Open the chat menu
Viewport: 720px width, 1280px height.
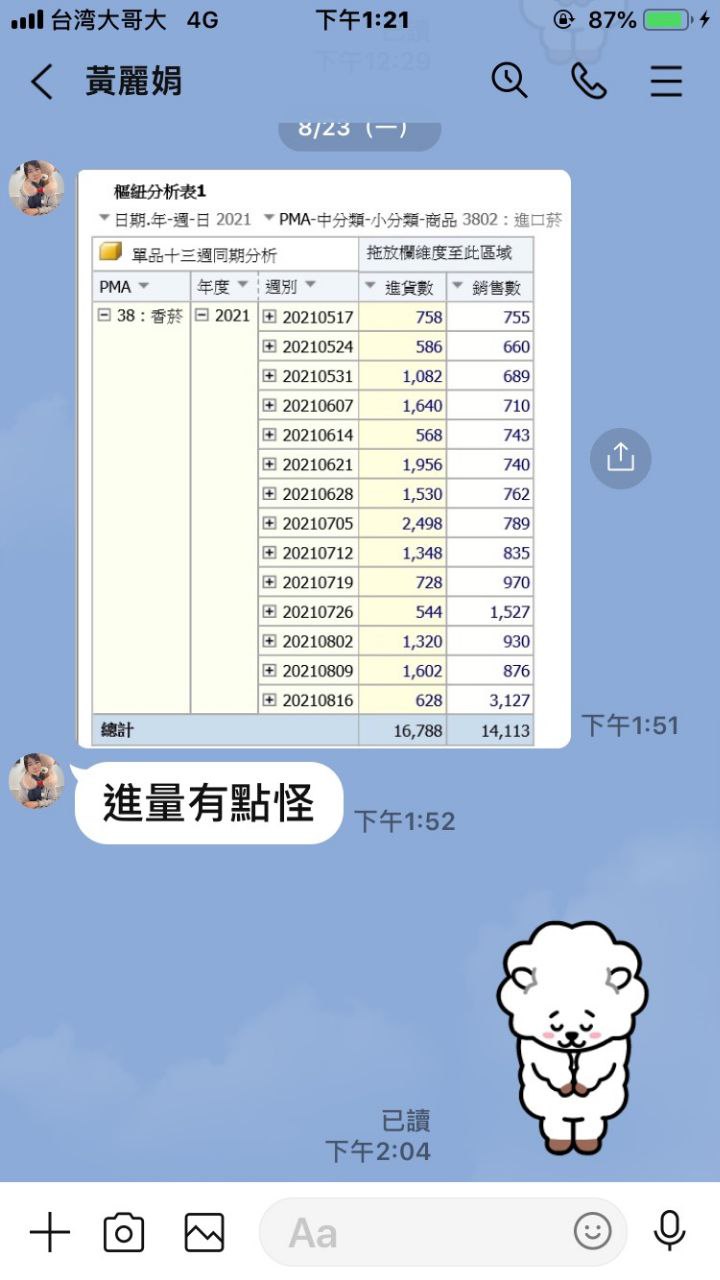click(666, 81)
